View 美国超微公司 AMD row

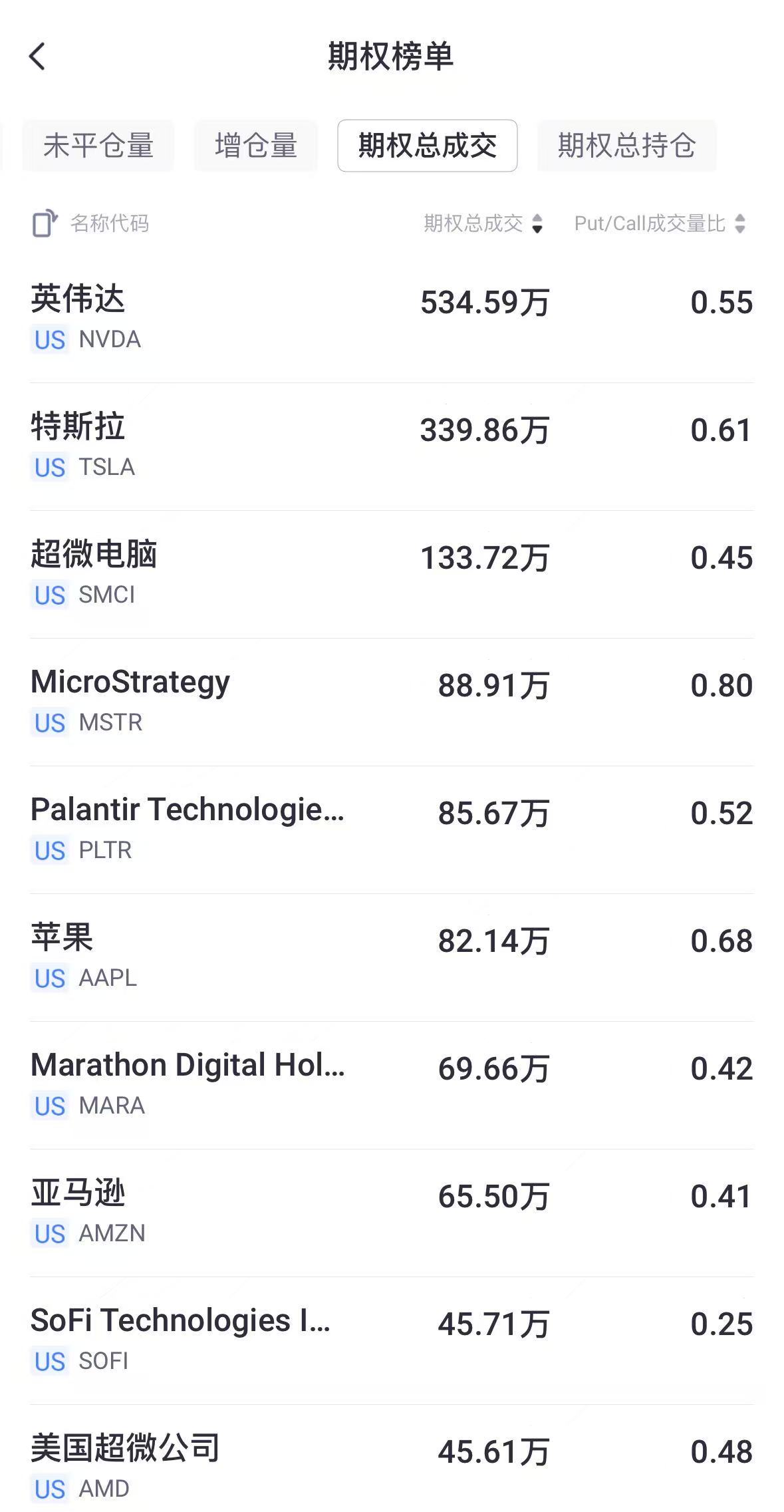click(392, 1466)
